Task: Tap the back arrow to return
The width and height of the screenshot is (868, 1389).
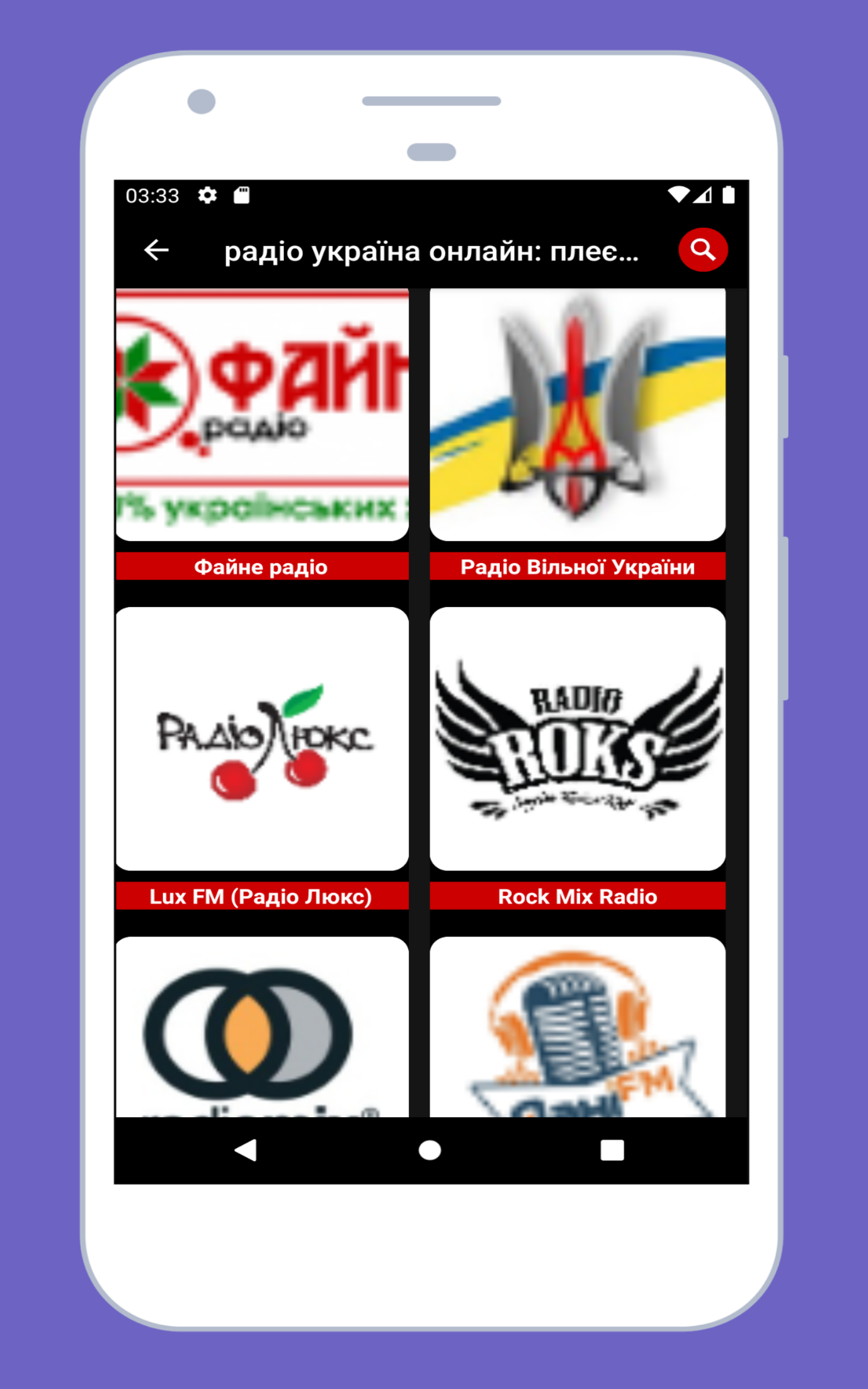Action: coord(157,250)
